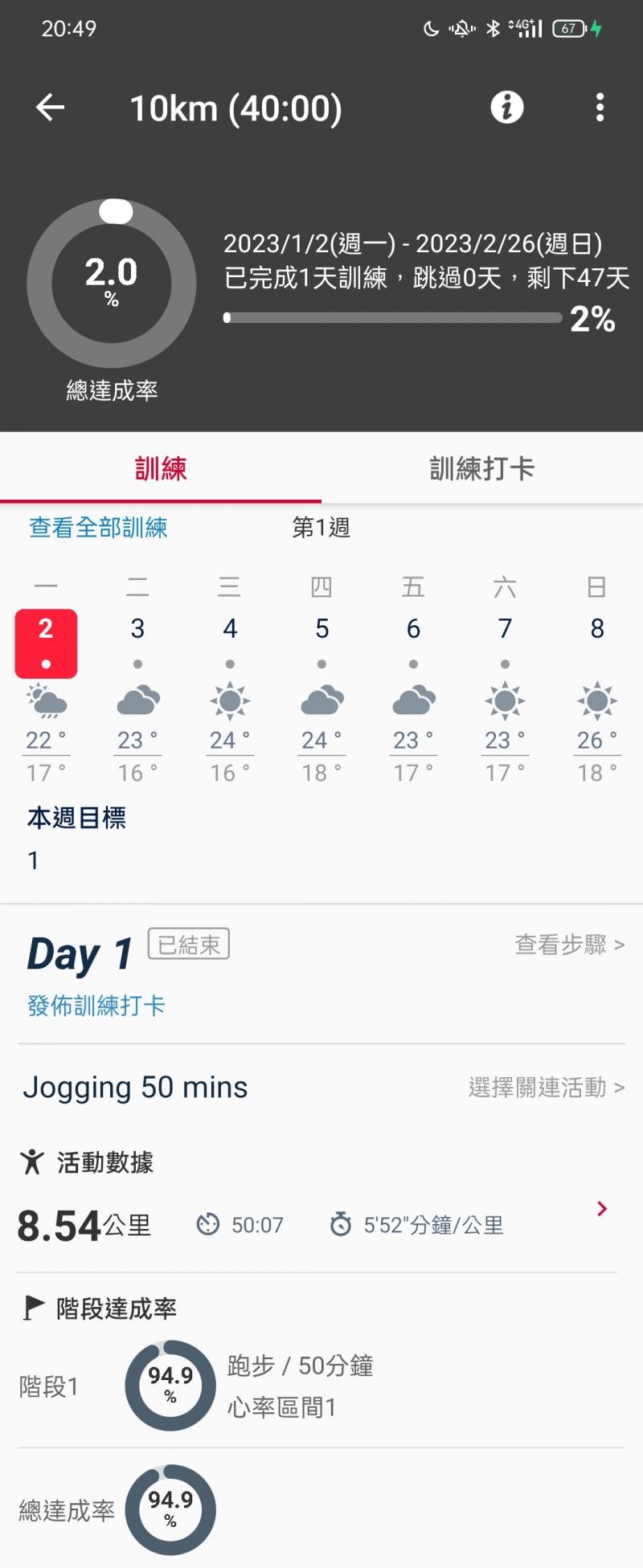Tap 發佈訓練打卡 to post a check-in
This screenshot has width=643, height=1568.
click(x=96, y=1006)
